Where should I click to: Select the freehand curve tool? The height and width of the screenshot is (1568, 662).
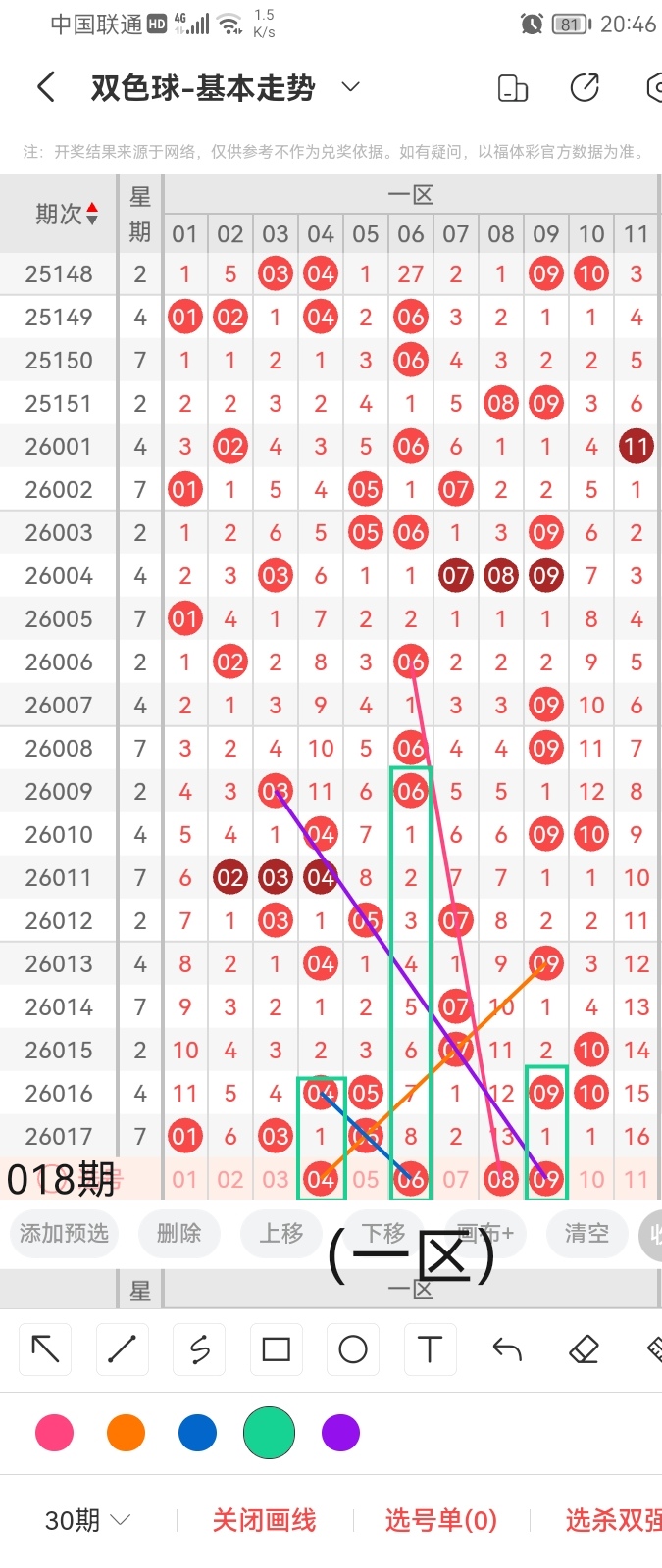(x=199, y=1349)
